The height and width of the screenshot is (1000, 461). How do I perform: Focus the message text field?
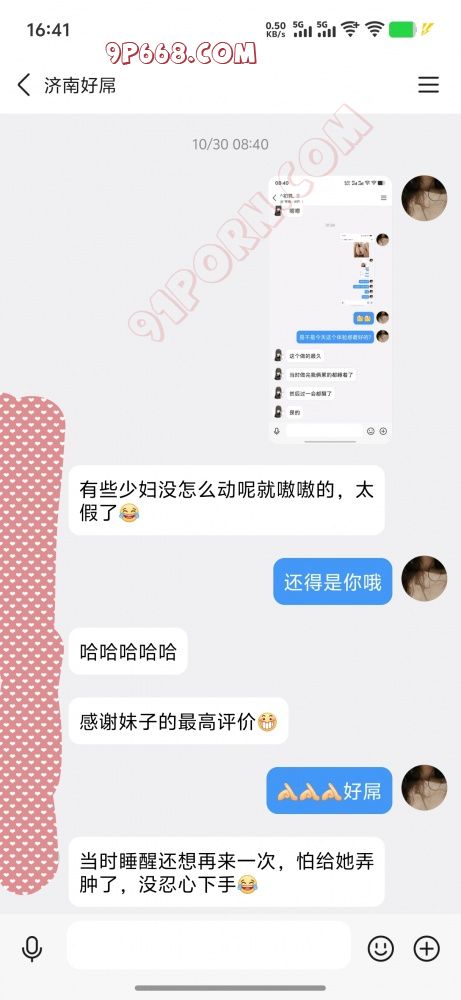pos(209,946)
